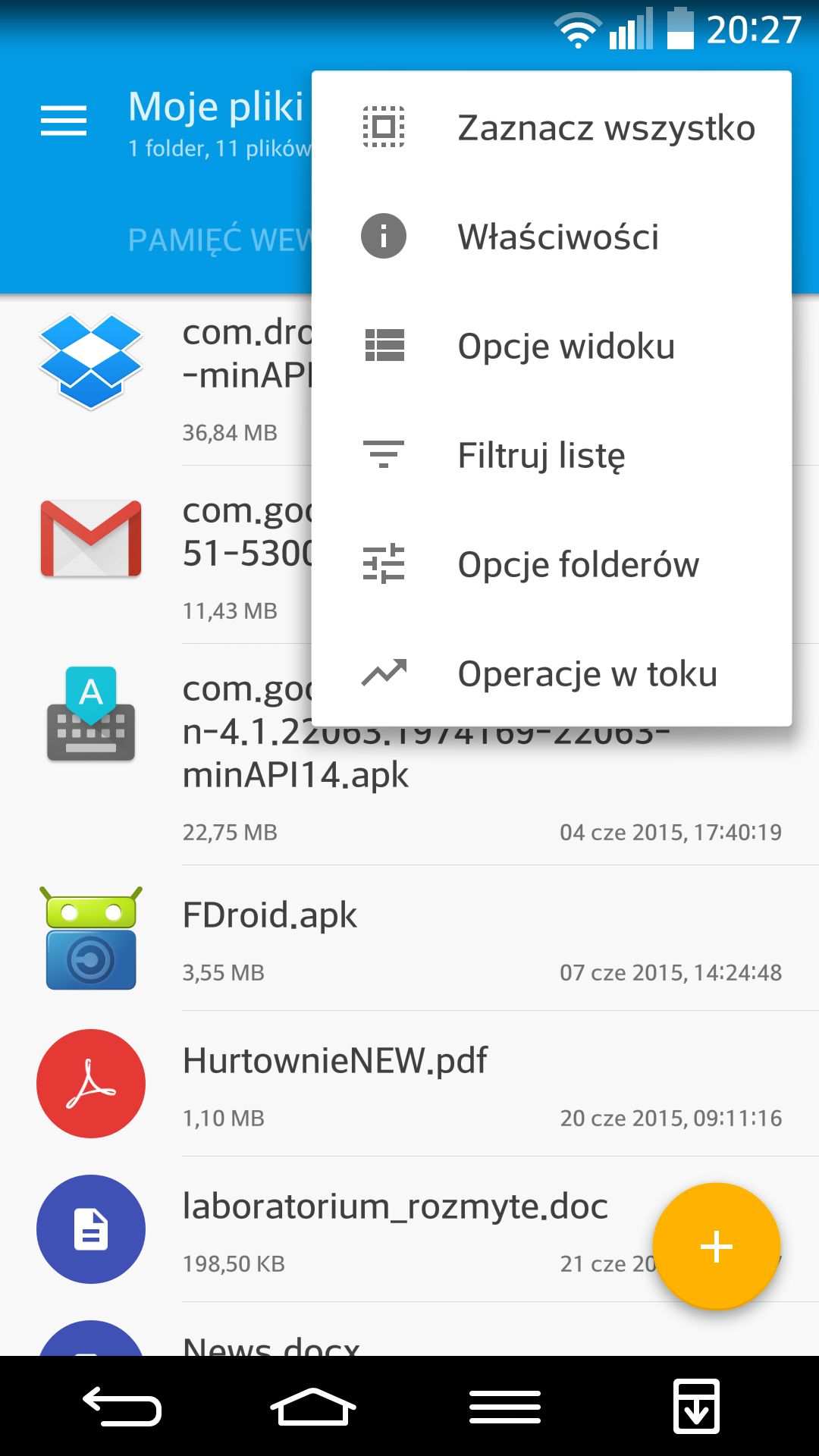819x1456 pixels.
Task: Open HurtownieNEW.pdf document
Action: click(x=409, y=1084)
